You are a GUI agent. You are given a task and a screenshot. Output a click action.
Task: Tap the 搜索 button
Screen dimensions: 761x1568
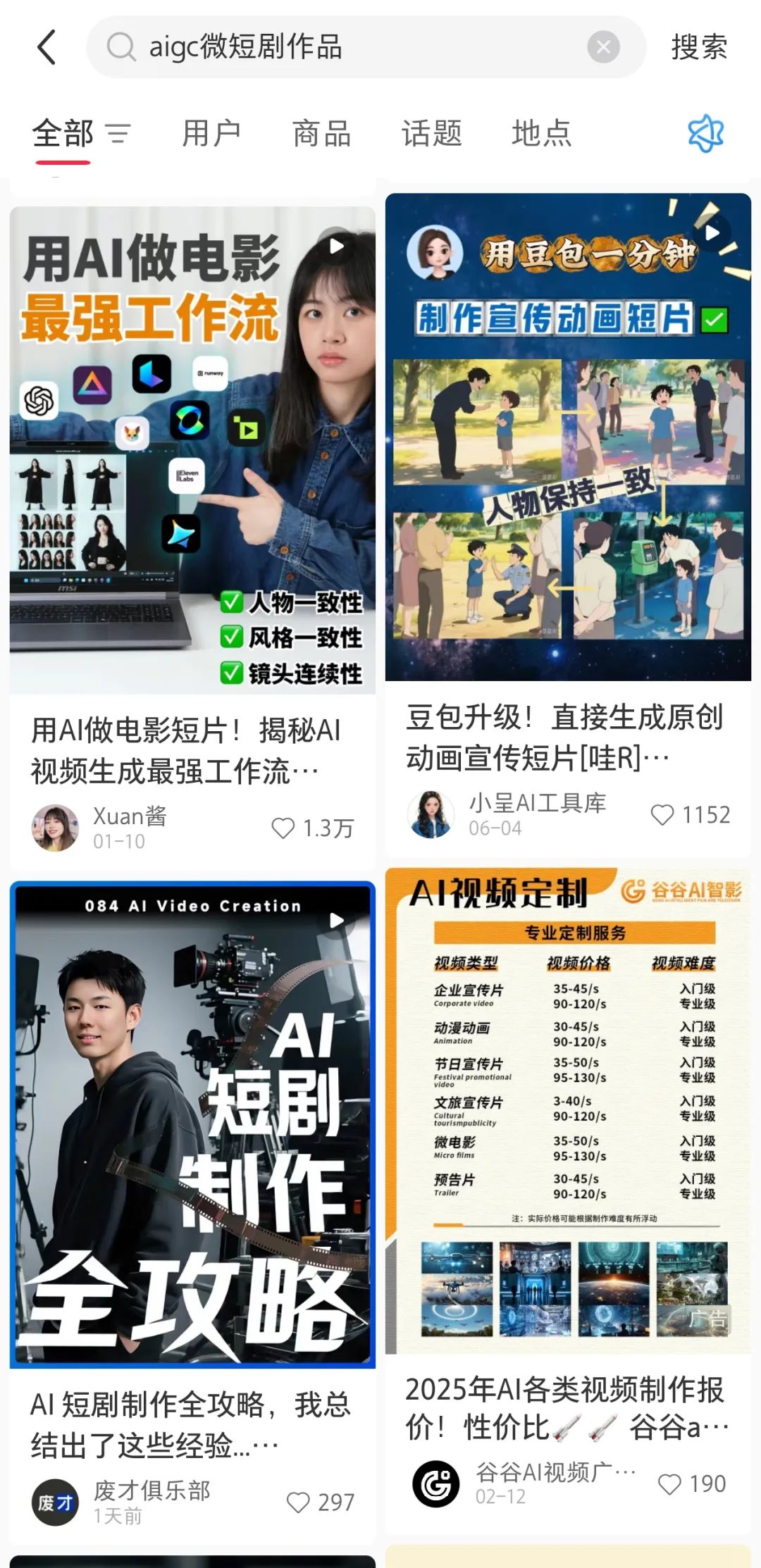point(698,47)
